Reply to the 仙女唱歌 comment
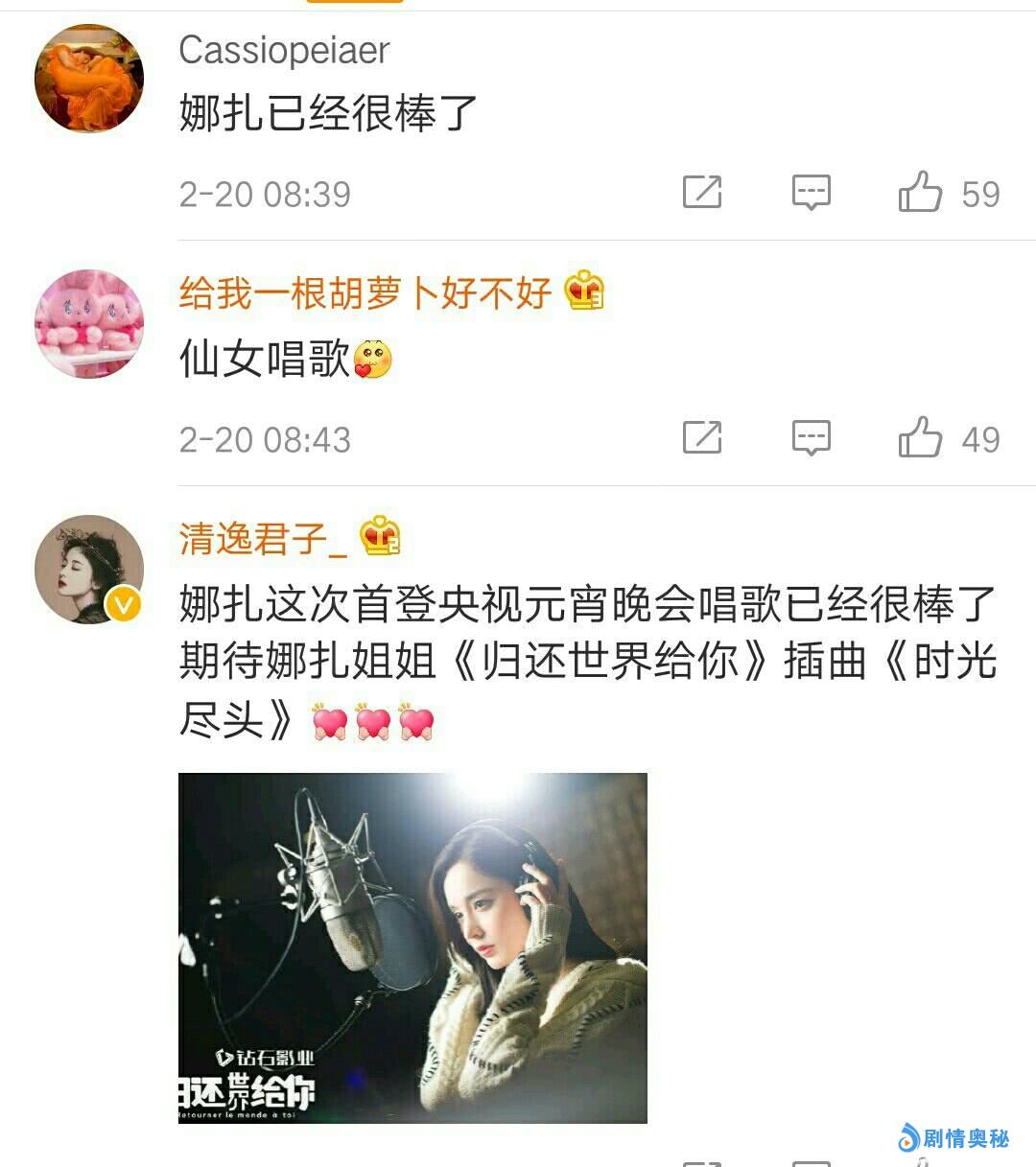 (x=811, y=438)
